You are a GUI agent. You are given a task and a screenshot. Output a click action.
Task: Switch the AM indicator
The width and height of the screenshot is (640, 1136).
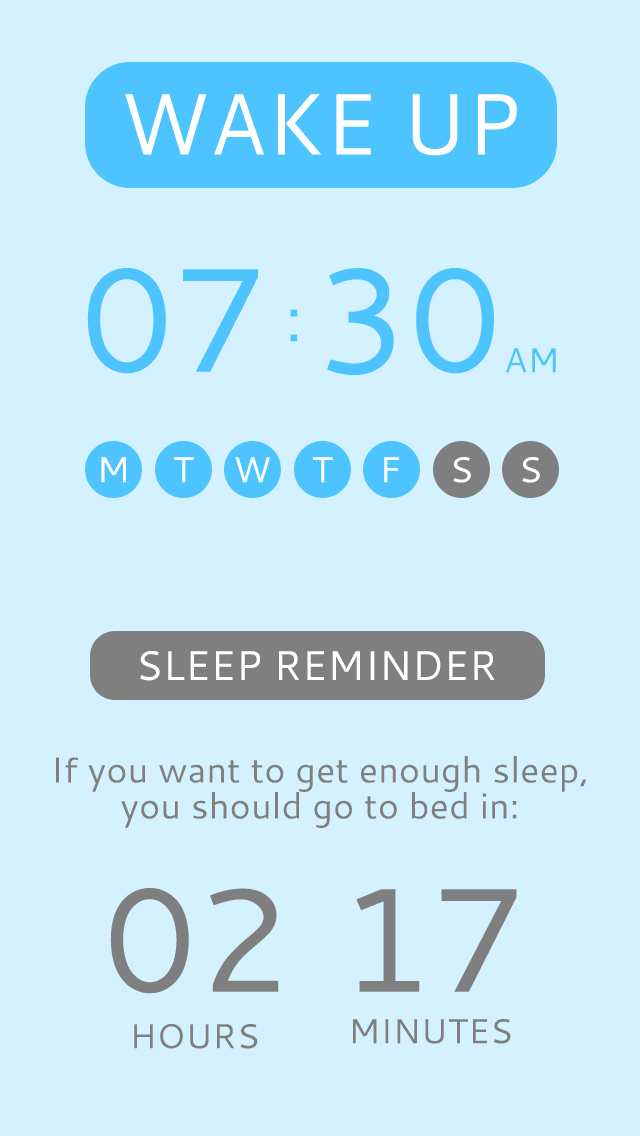coord(532,361)
